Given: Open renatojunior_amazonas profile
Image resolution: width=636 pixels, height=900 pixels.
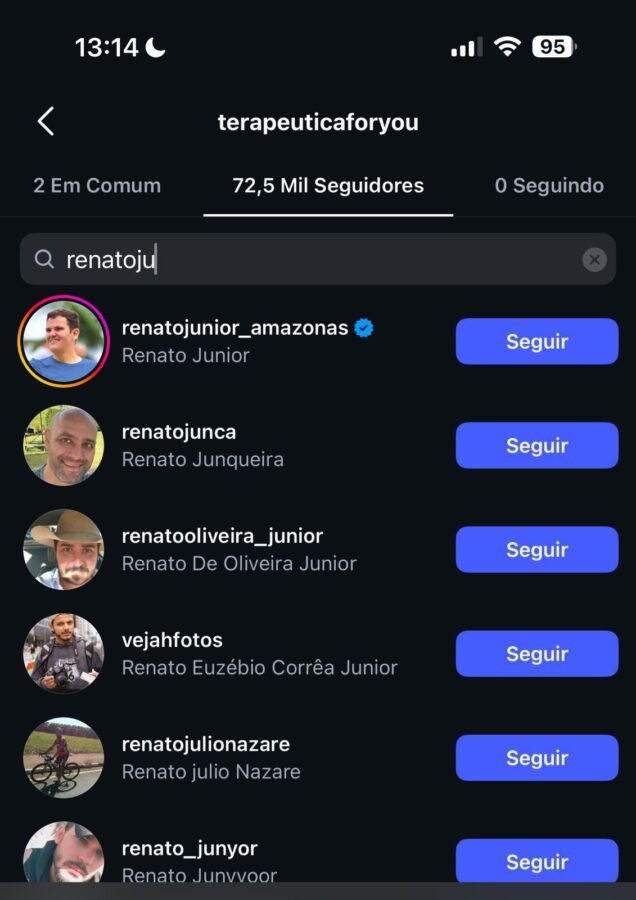Looking at the screenshot, I should 234,328.
